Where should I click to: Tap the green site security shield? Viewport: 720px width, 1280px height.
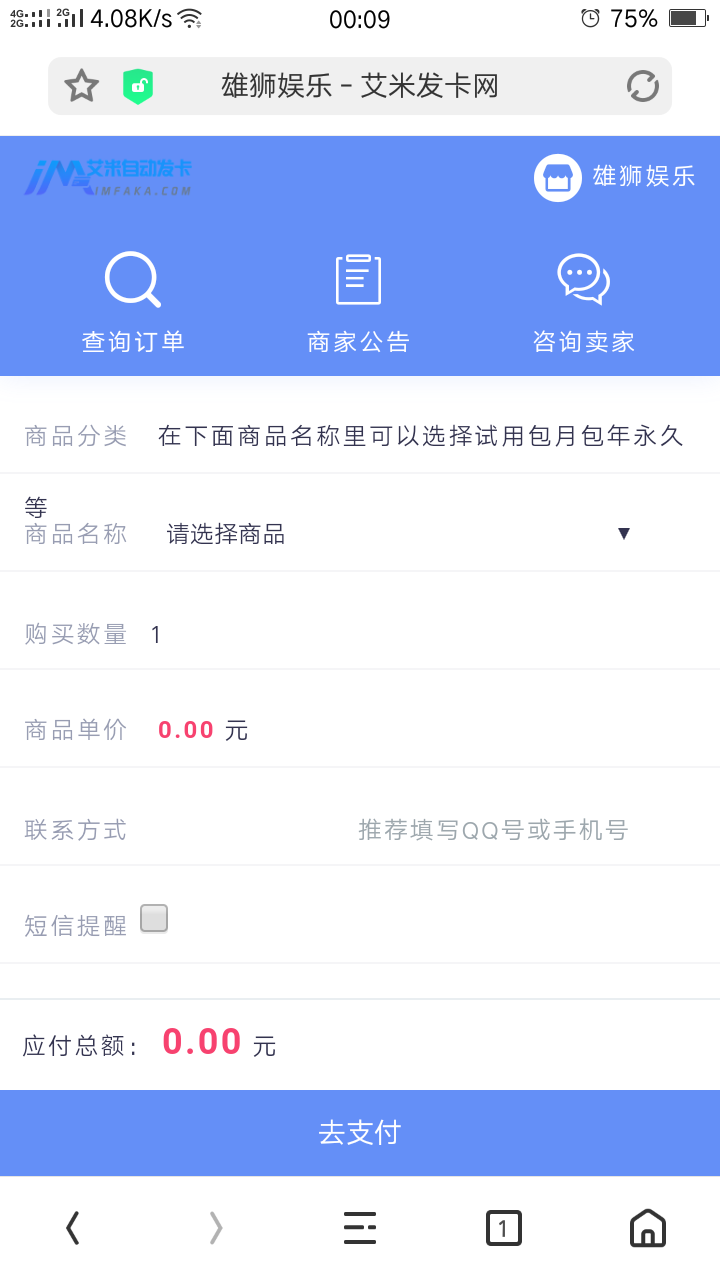(x=138, y=87)
